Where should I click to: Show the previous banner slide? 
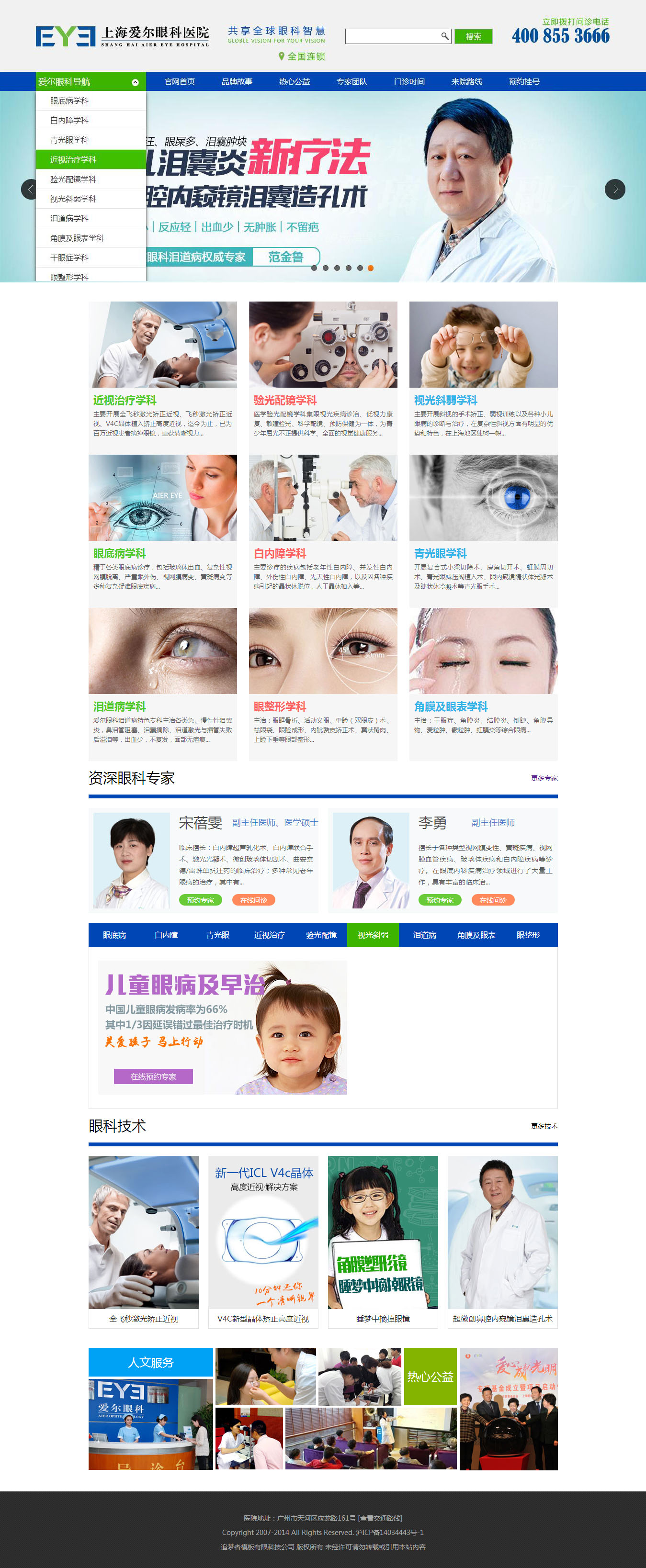point(31,190)
